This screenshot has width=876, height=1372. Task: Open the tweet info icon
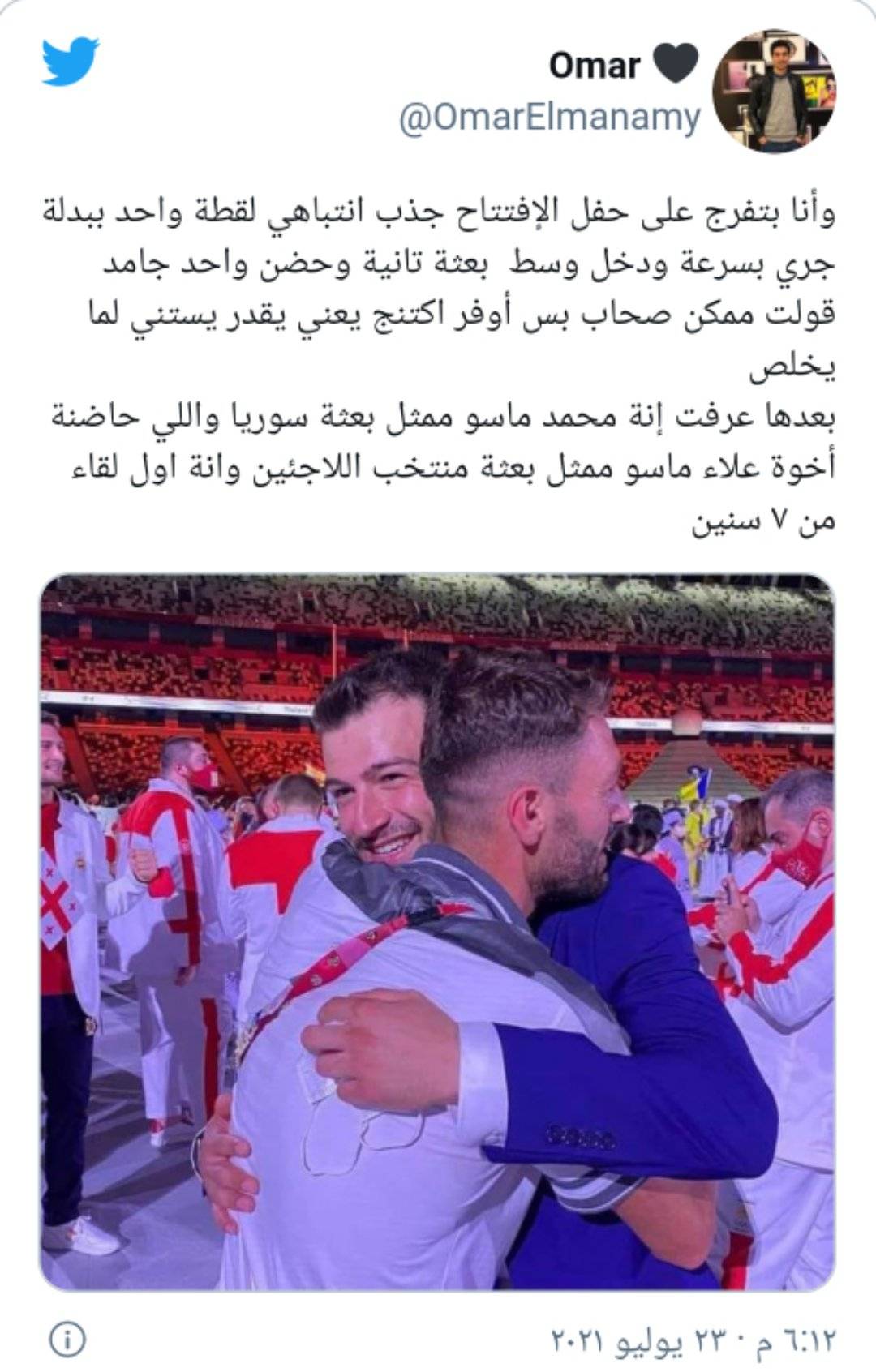67,1339
